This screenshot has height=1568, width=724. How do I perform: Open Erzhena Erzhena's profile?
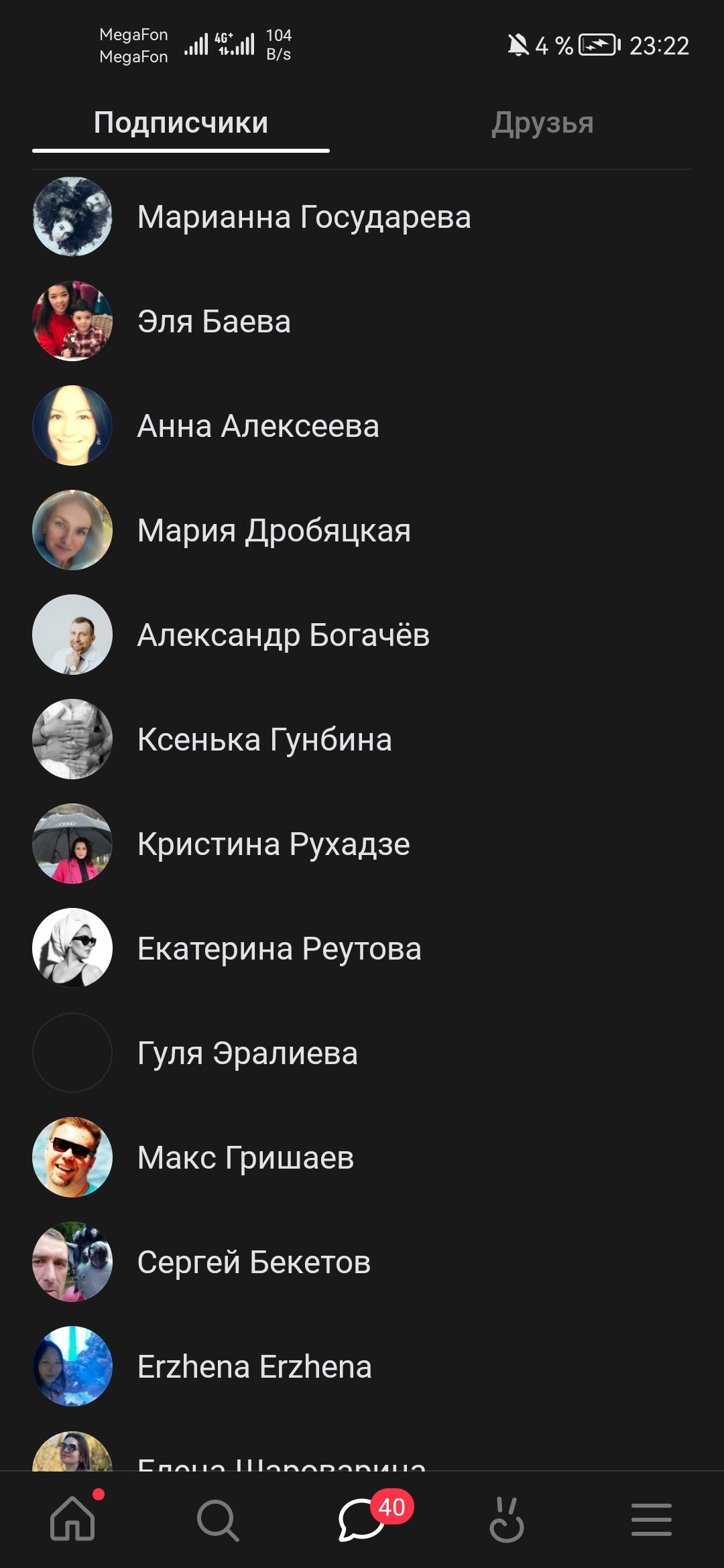click(254, 1367)
